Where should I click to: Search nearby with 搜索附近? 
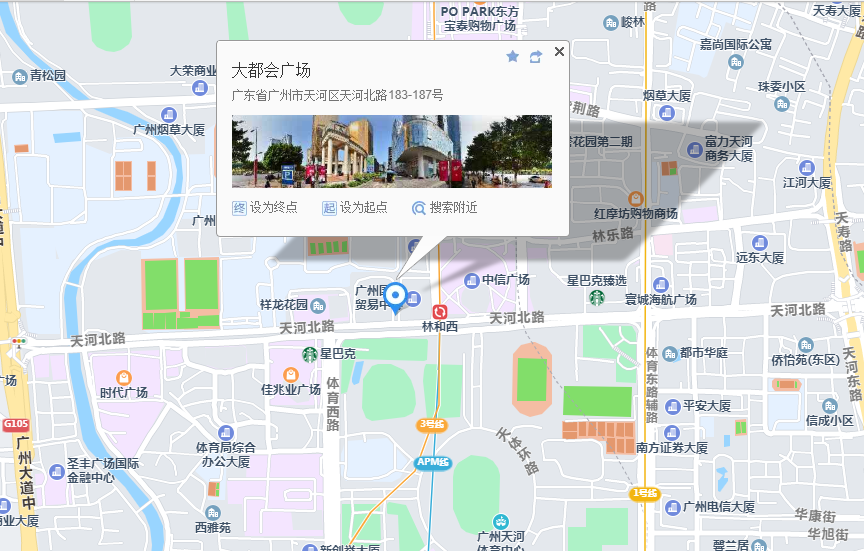click(444, 208)
